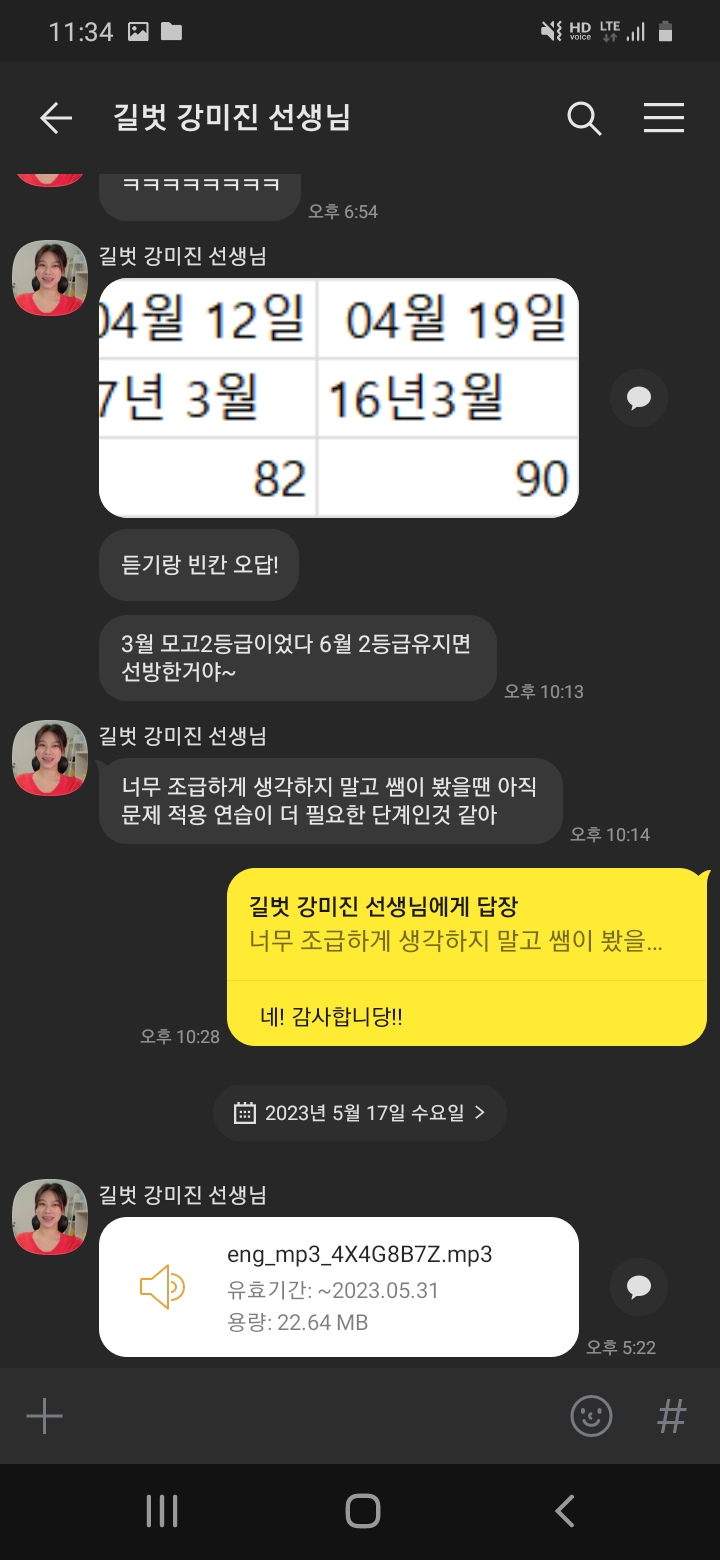
Task: Open the chat room hamburger menu
Action: tap(663, 118)
